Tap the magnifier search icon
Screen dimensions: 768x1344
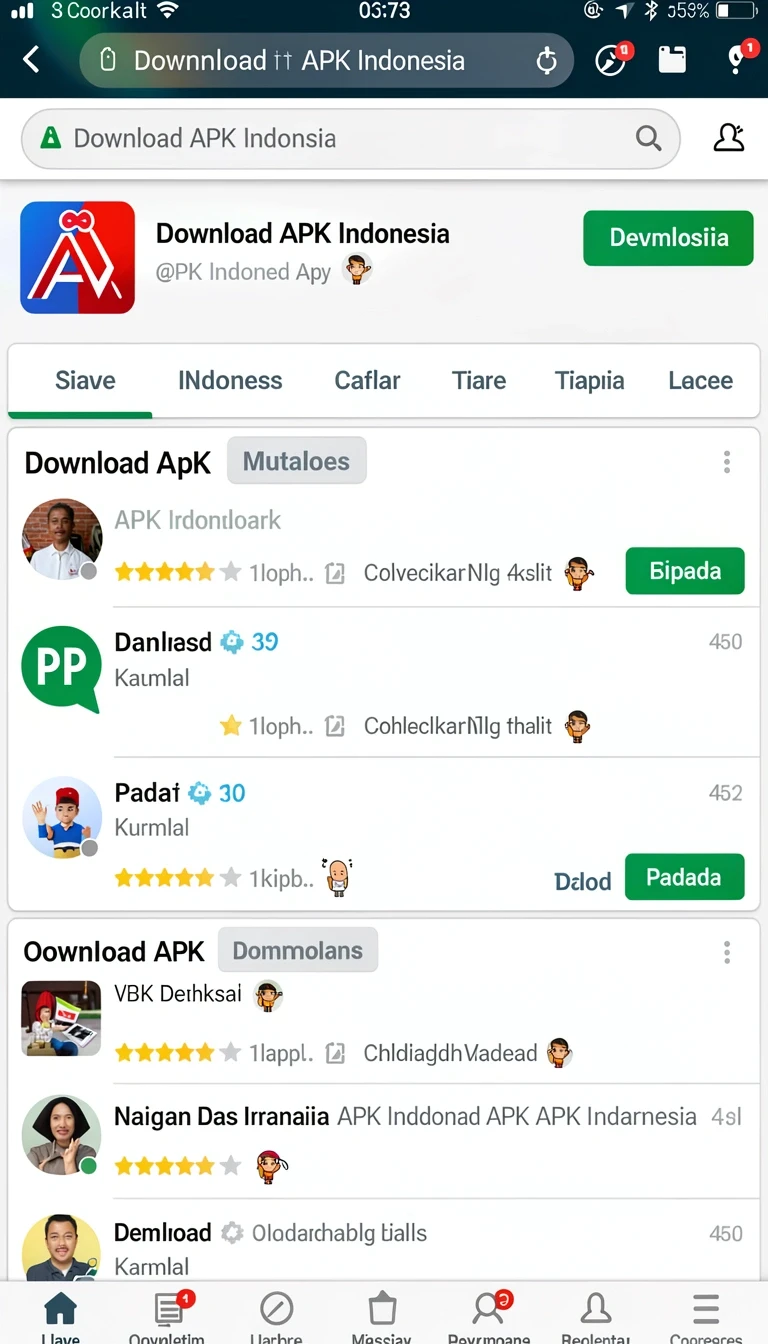click(x=649, y=138)
